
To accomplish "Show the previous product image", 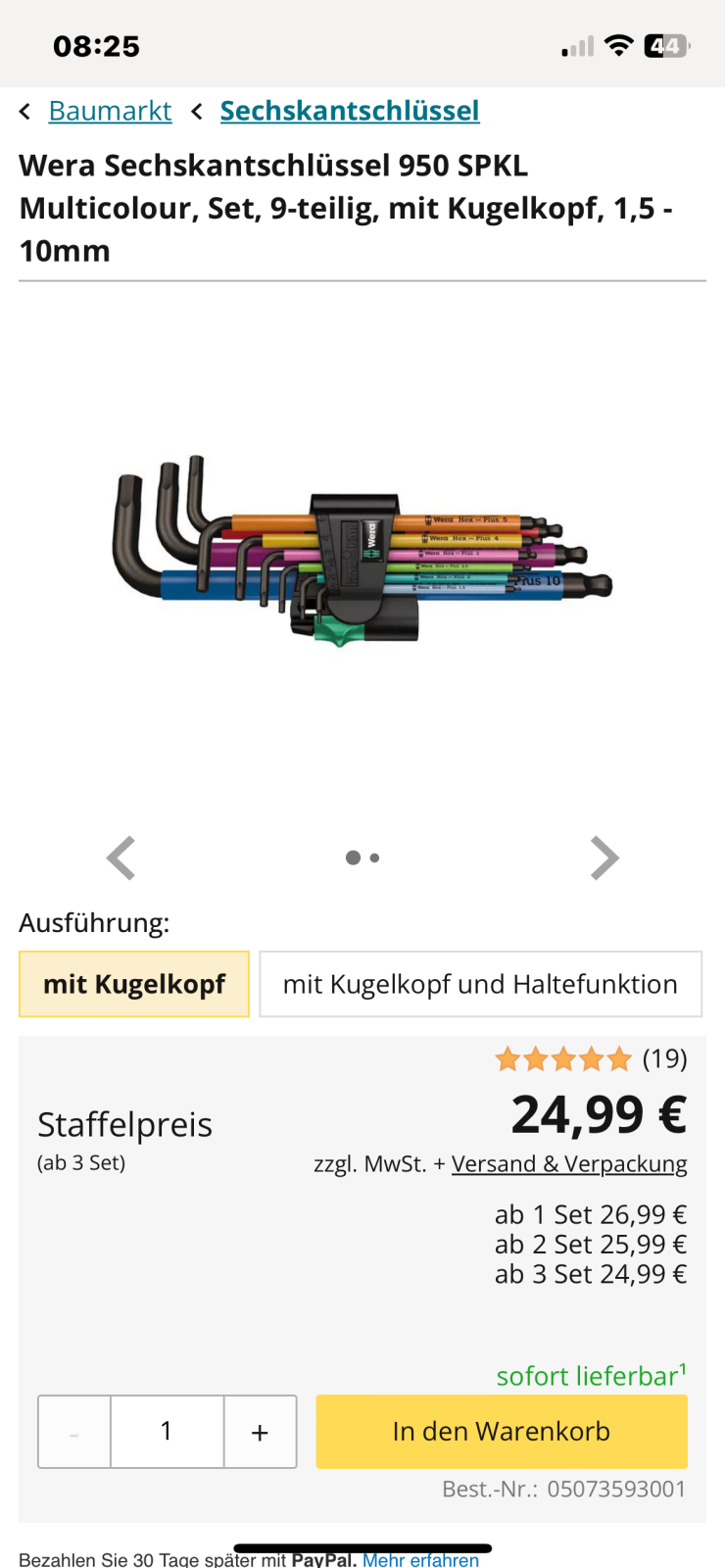I will click(x=121, y=858).
